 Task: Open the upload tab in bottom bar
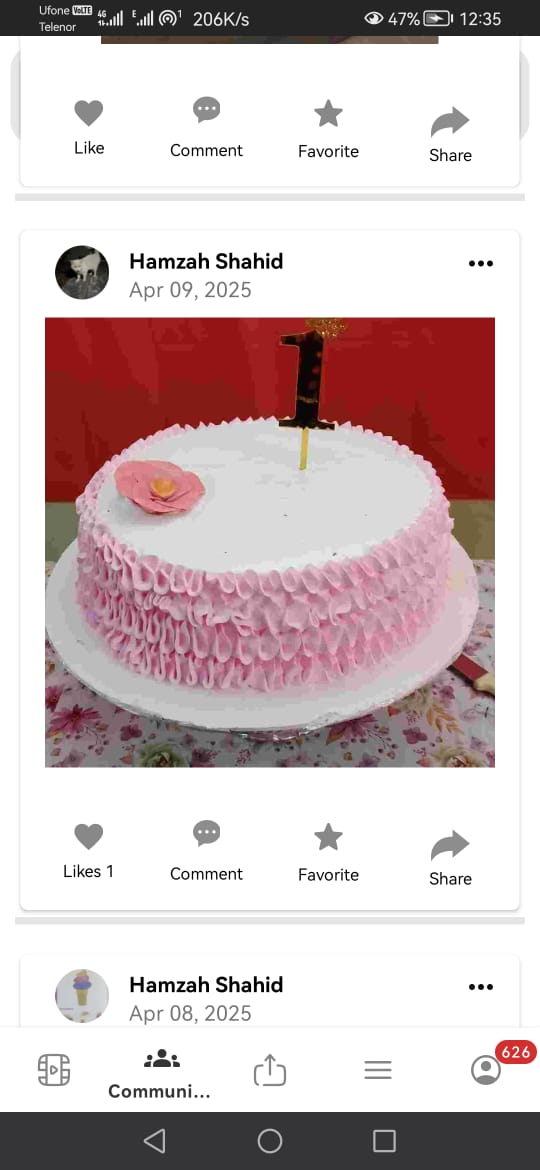coord(270,1070)
